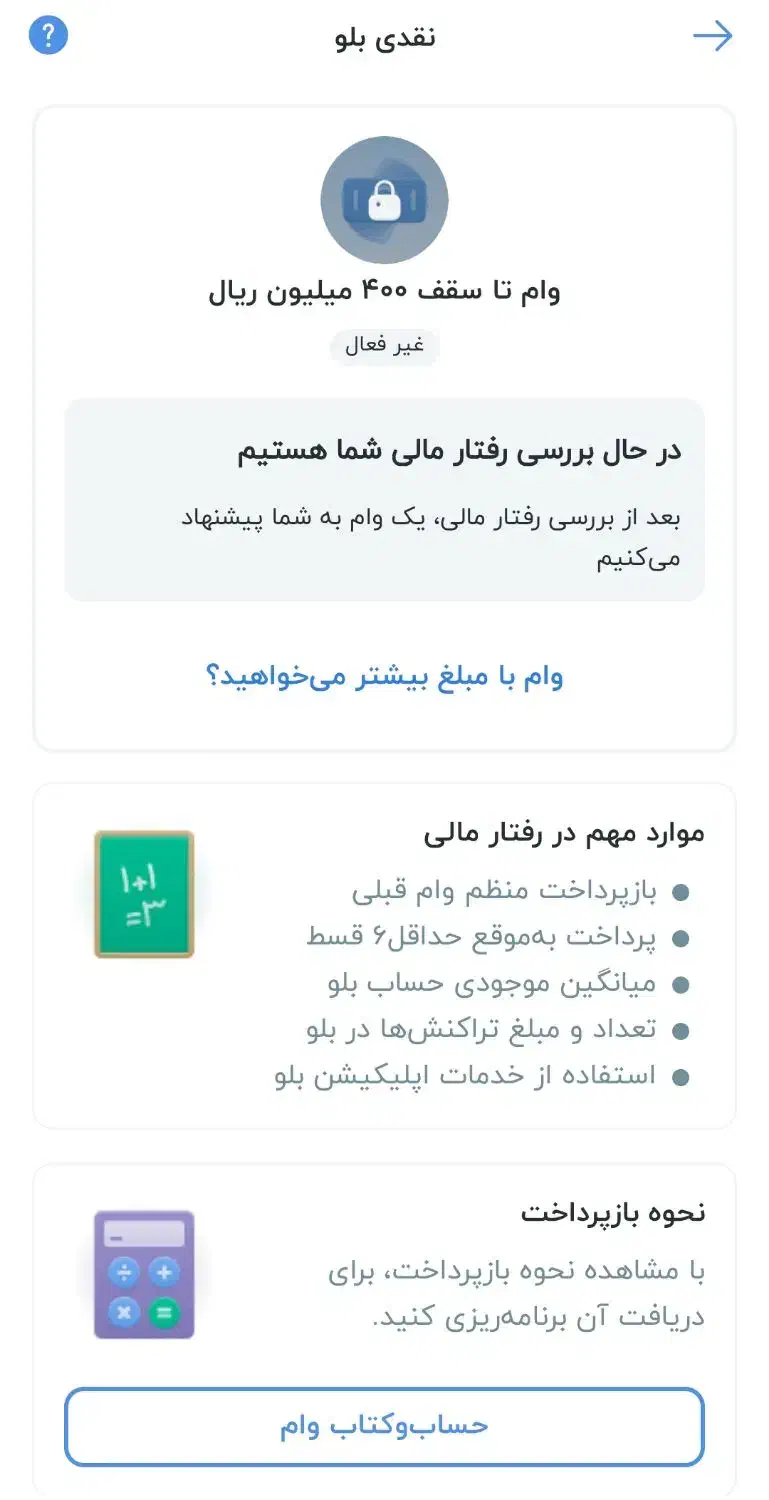Viewport: 769px width, 1500px height.
Task: Click the استفاده از خدمات اپلیکیشن بلو bullet marker
Action: tap(682, 1078)
